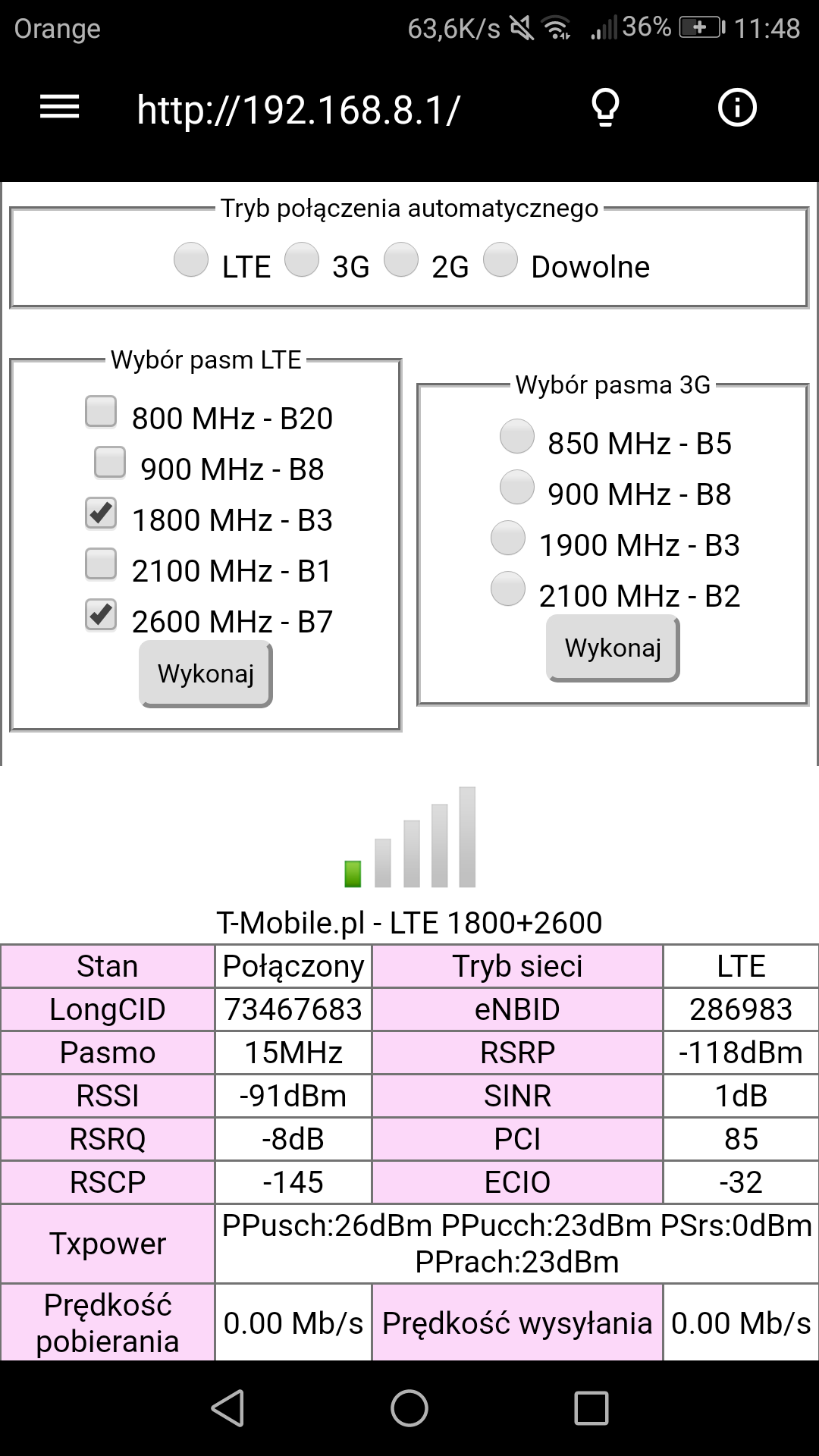This screenshot has width=819, height=1456.
Task: Check the 2100 MHz - B1 LTE band
Action: [x=101, y=564]
